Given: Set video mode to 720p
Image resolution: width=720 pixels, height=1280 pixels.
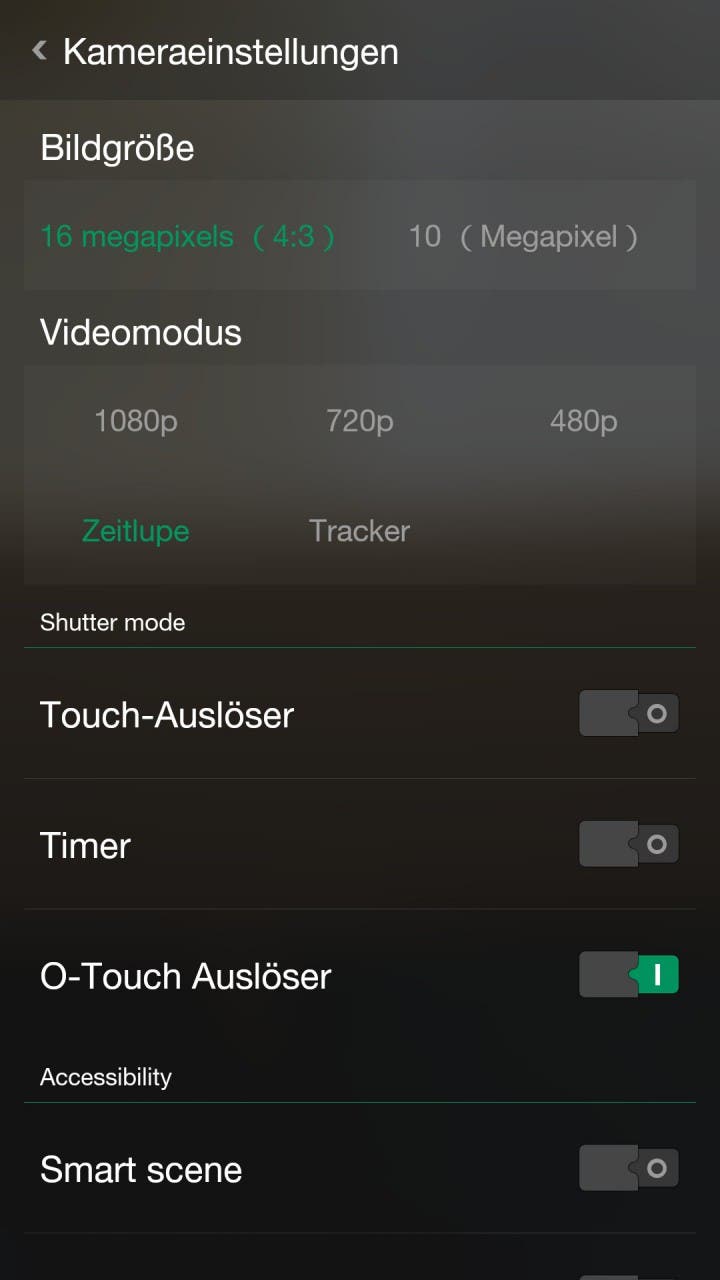Looking at the screenshot, I should pos(360,421).
